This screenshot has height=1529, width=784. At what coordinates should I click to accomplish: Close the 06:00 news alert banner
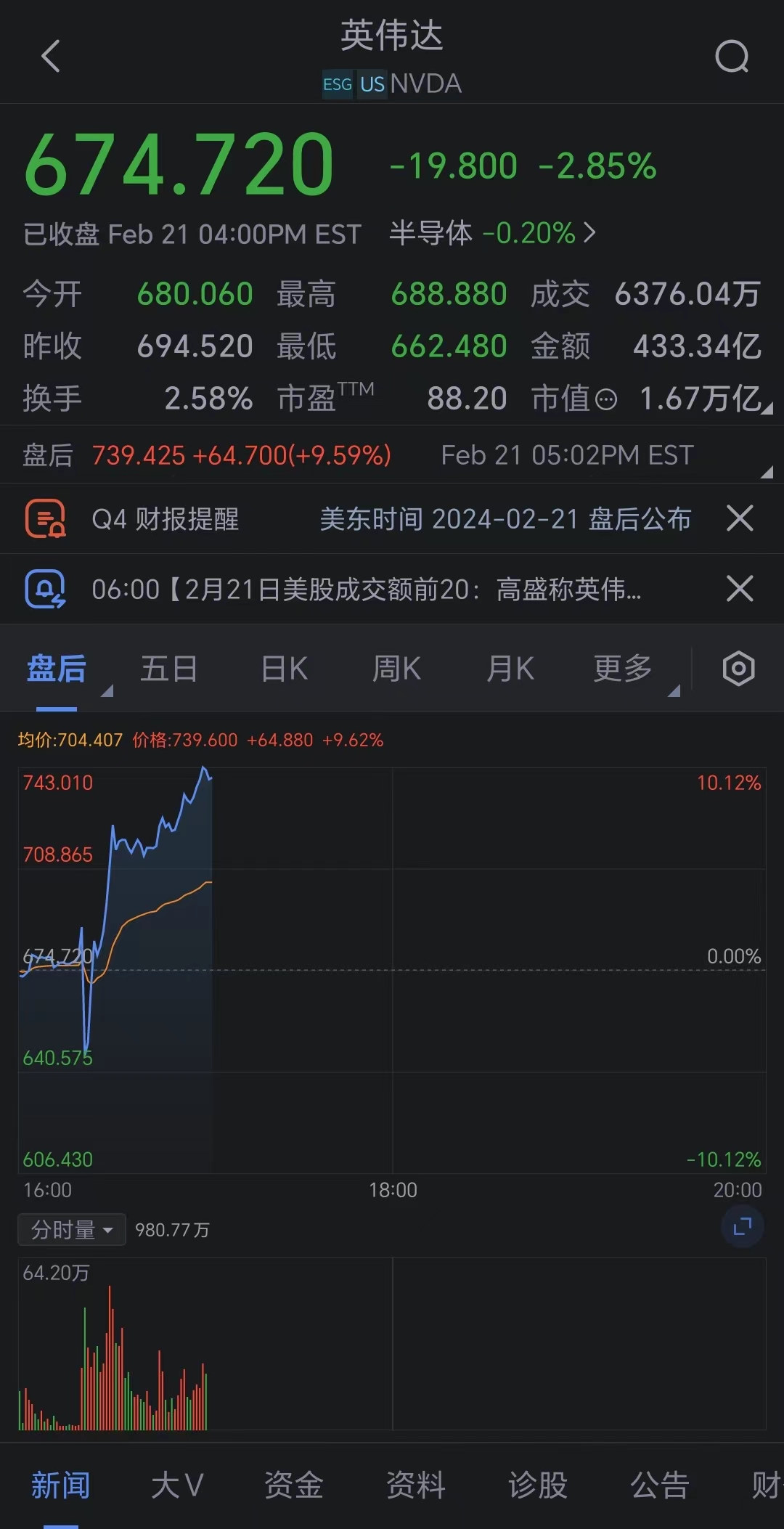(740, 588)
